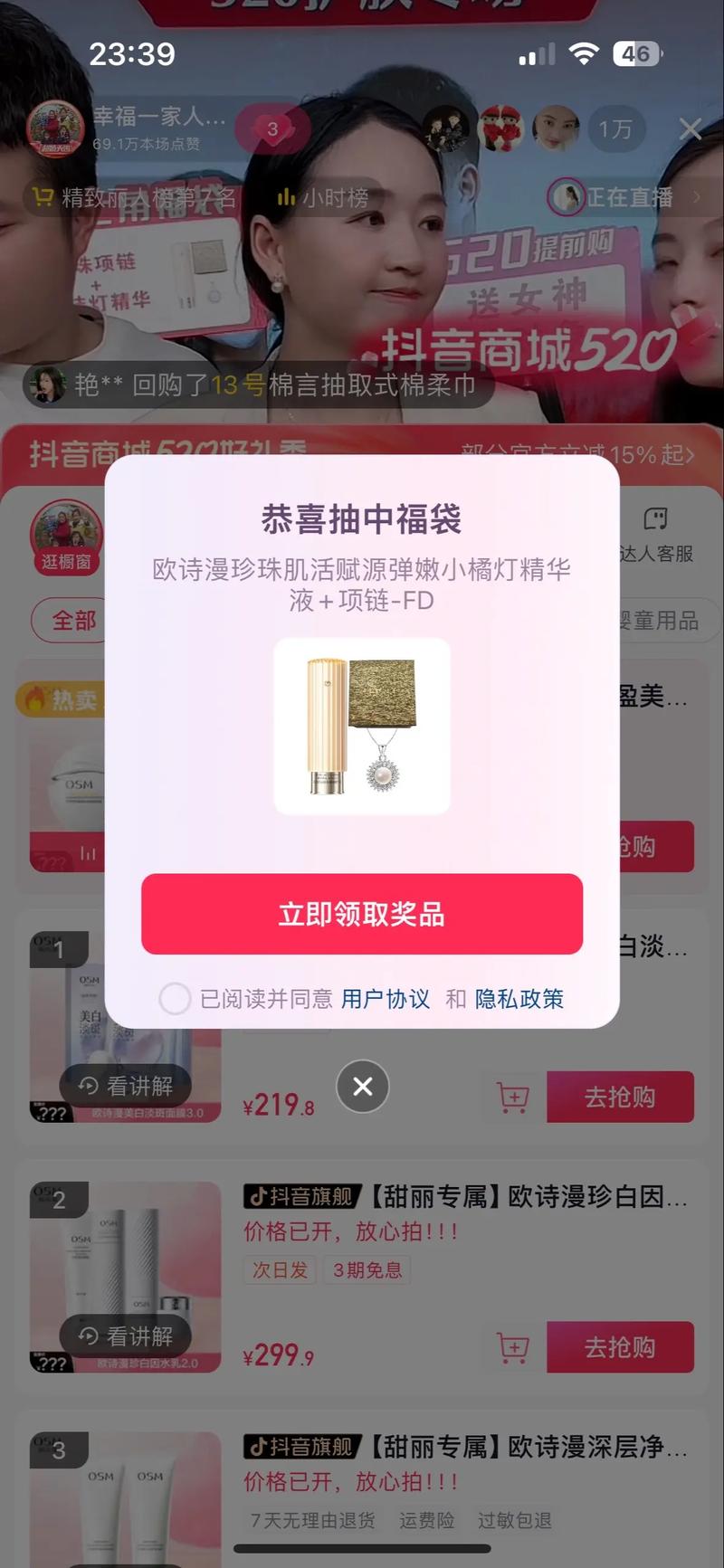Expand the 正在直播 chevron arrow
This screenshot has height=1568, width=724.
pos(697,198)
